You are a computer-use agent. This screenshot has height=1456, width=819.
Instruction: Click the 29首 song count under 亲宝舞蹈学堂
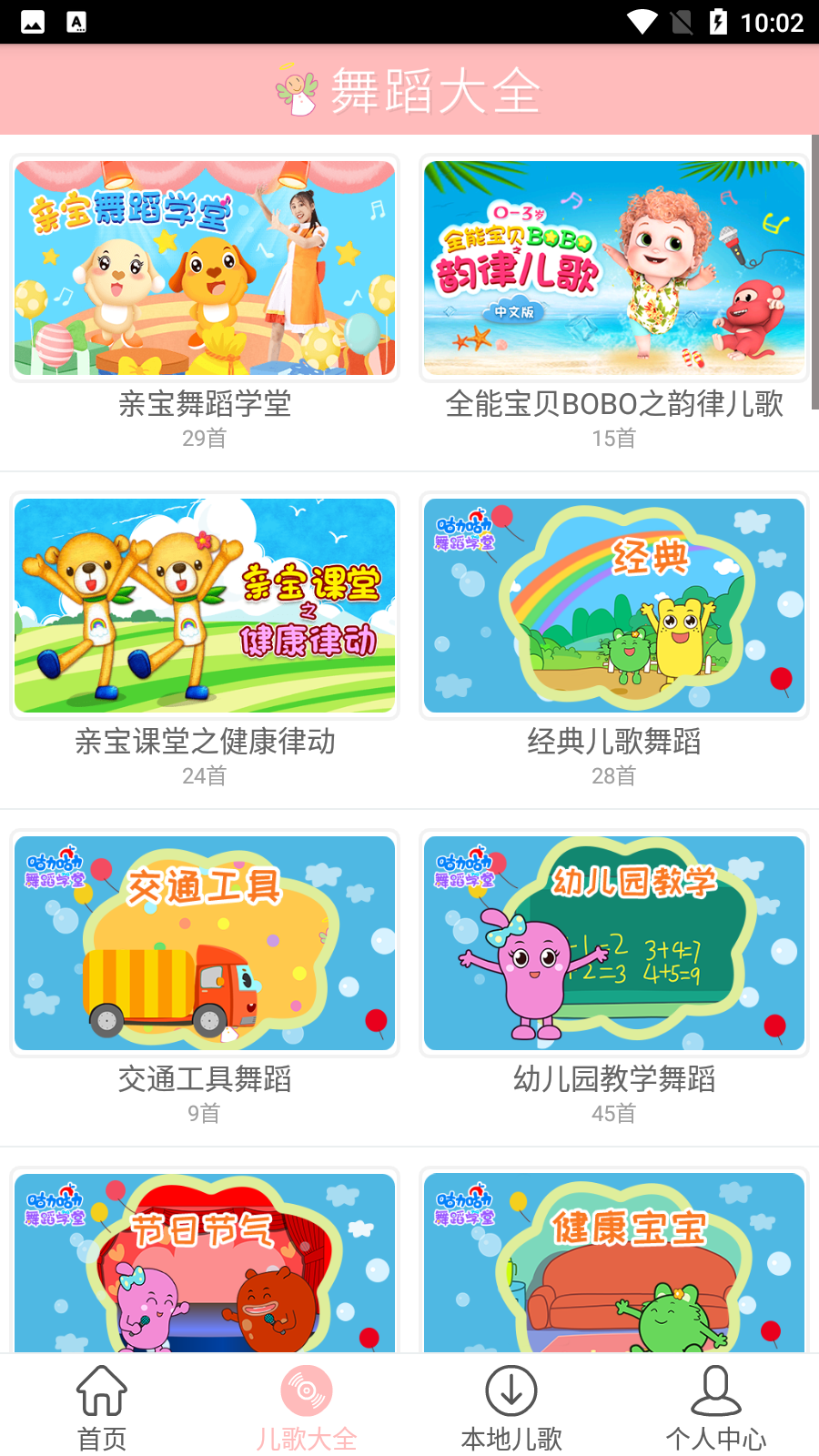pyautogui.click(x=204, y=440)
